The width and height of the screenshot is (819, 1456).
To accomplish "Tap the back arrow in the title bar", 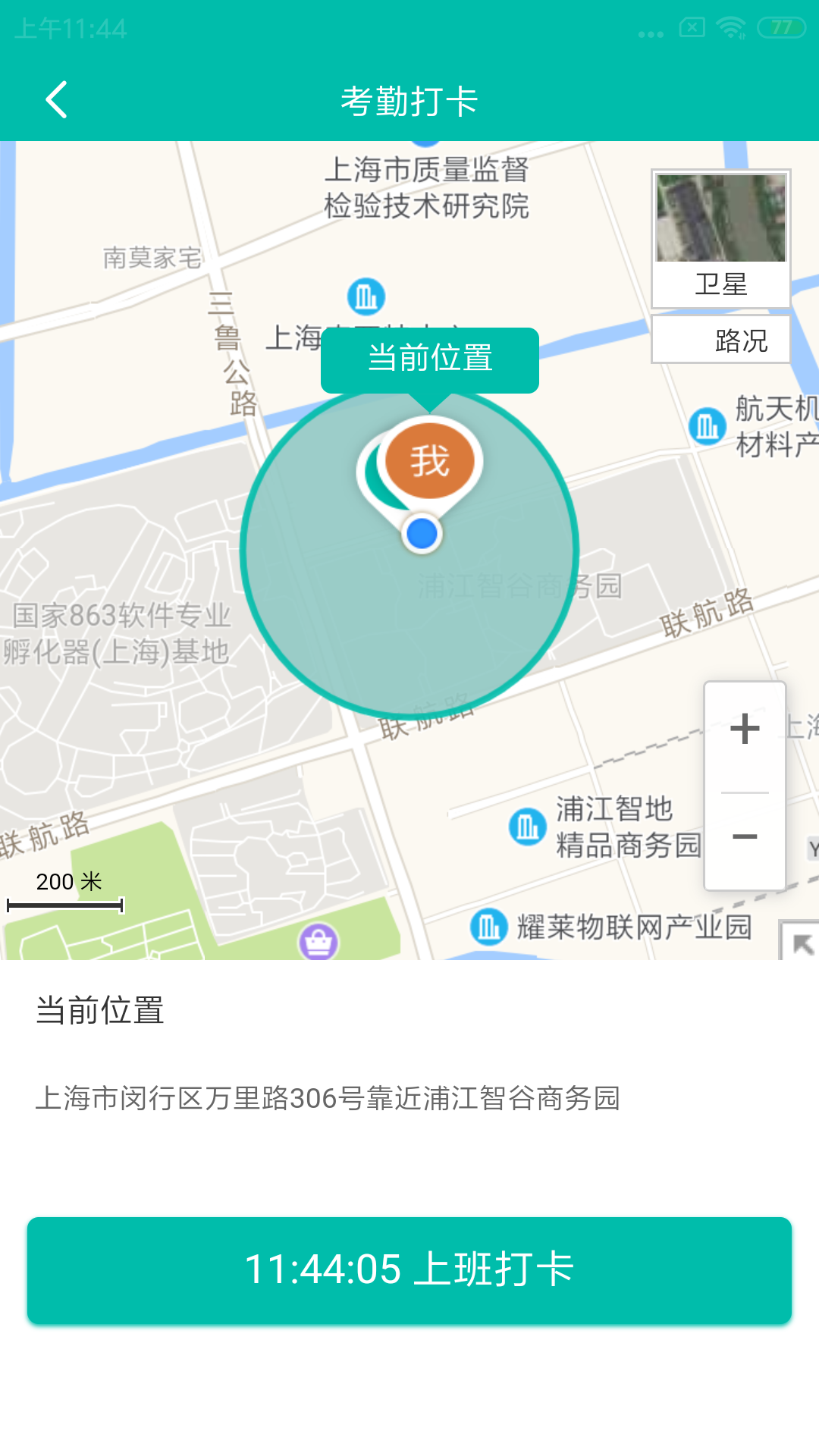I will point(57,99).
